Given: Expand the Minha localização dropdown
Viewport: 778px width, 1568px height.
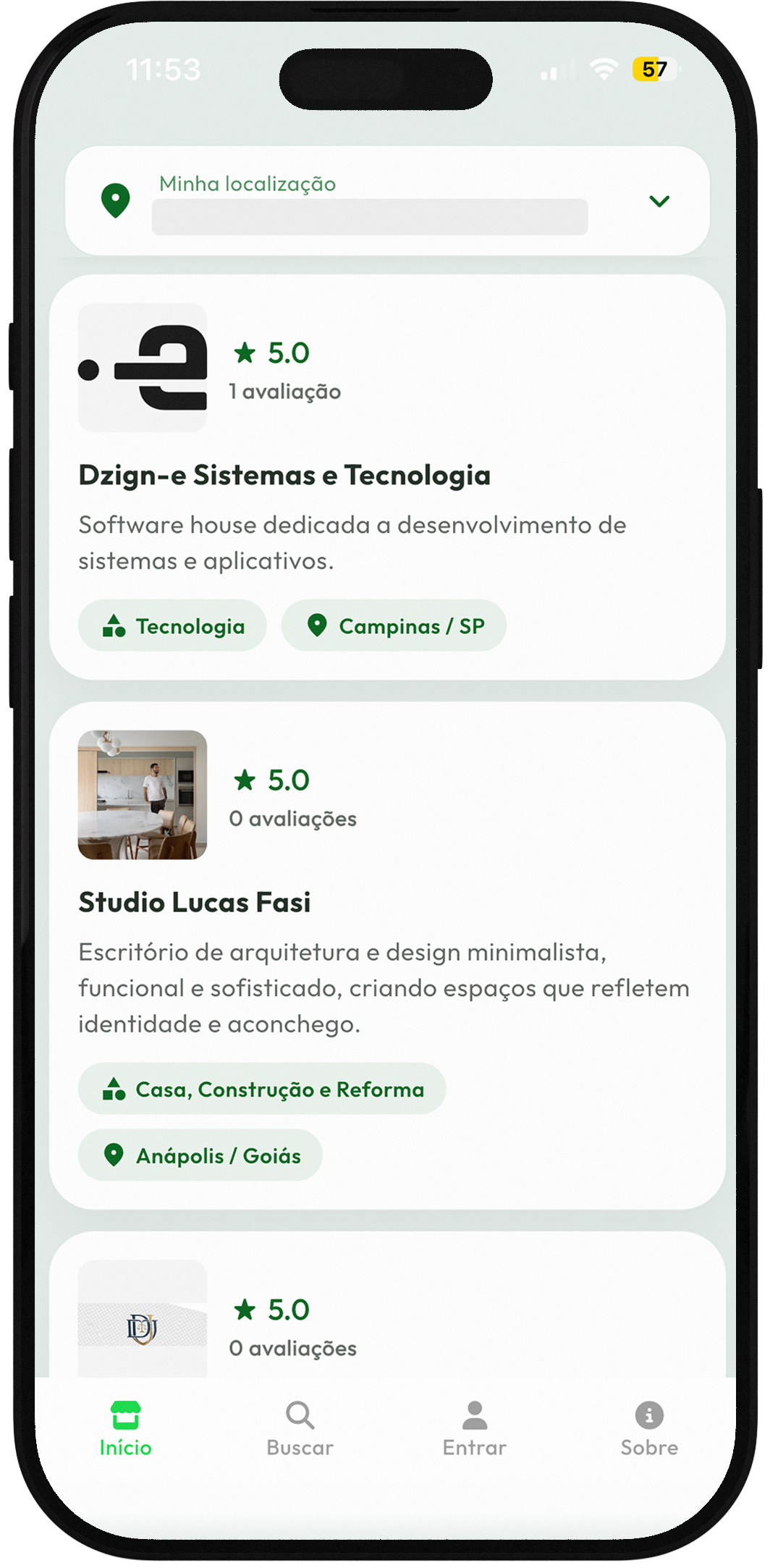Looking at the screenshot, I should click(x=659, y=201).
